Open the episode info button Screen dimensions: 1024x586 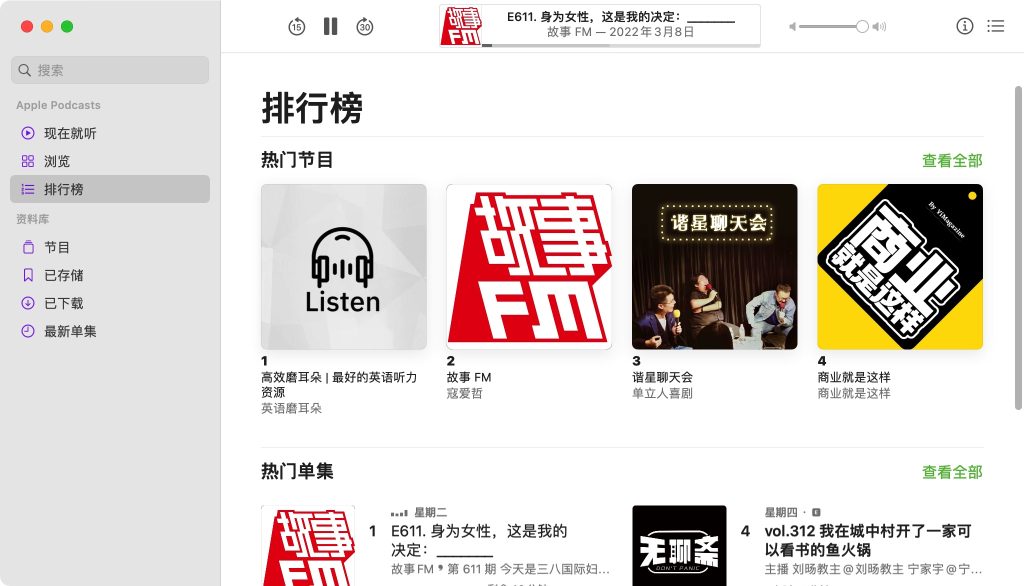965,27
